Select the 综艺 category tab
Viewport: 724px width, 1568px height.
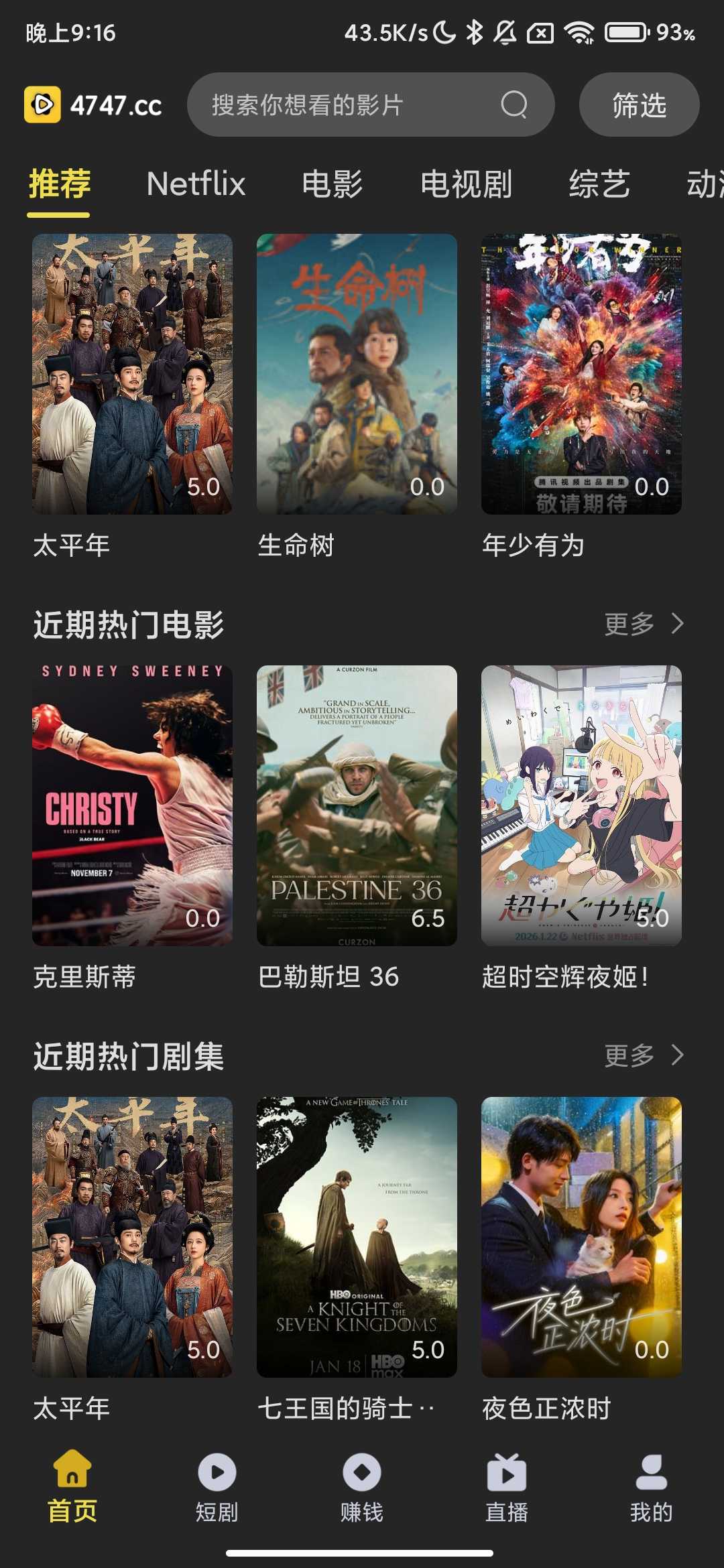click(599, 184)
